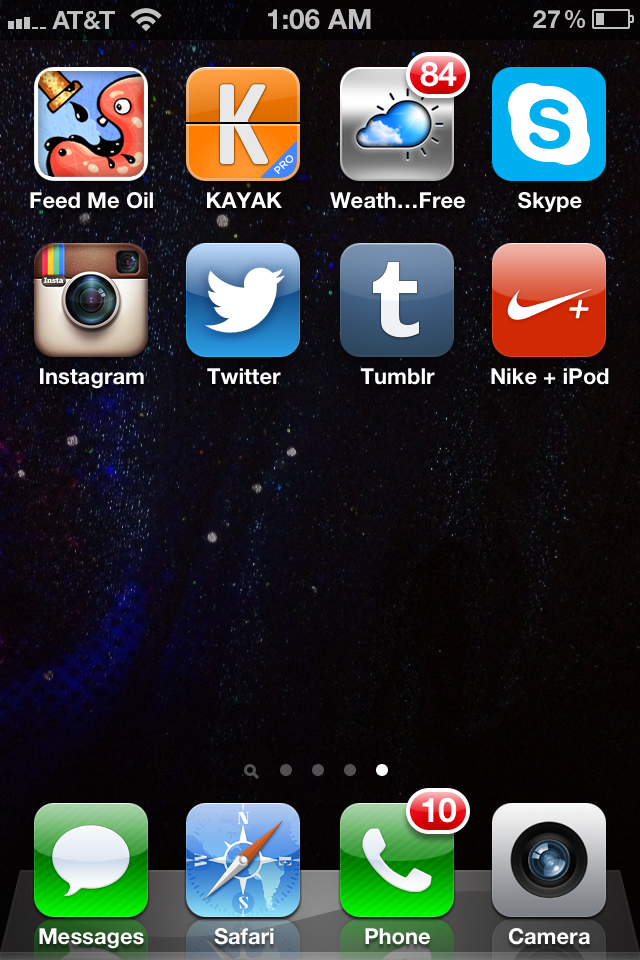The image size is (640, 960).
Task: Open the Twitter app
Action: pyautogui.click(x=243, y=300)
